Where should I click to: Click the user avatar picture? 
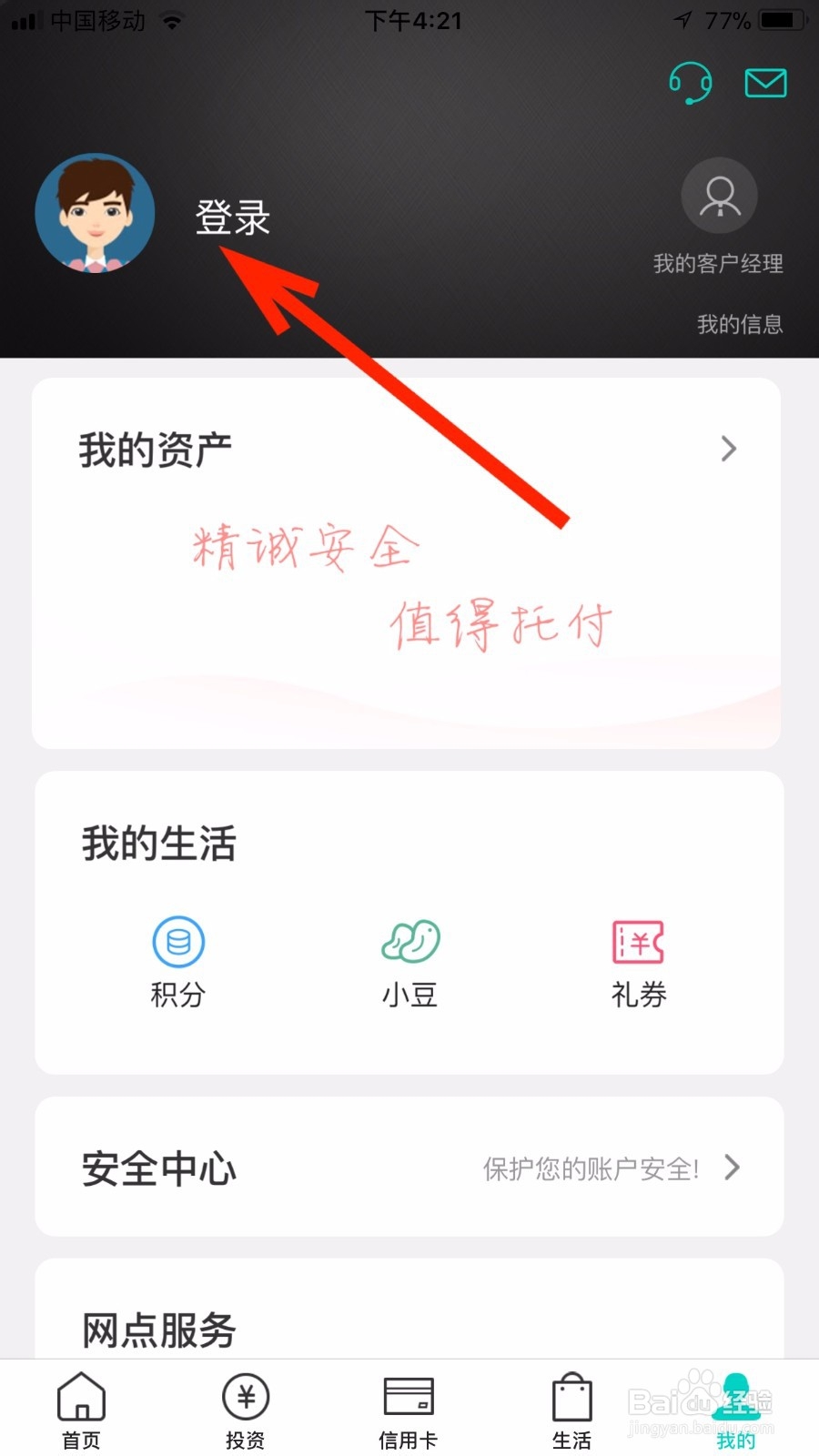[x=95, y=212]
